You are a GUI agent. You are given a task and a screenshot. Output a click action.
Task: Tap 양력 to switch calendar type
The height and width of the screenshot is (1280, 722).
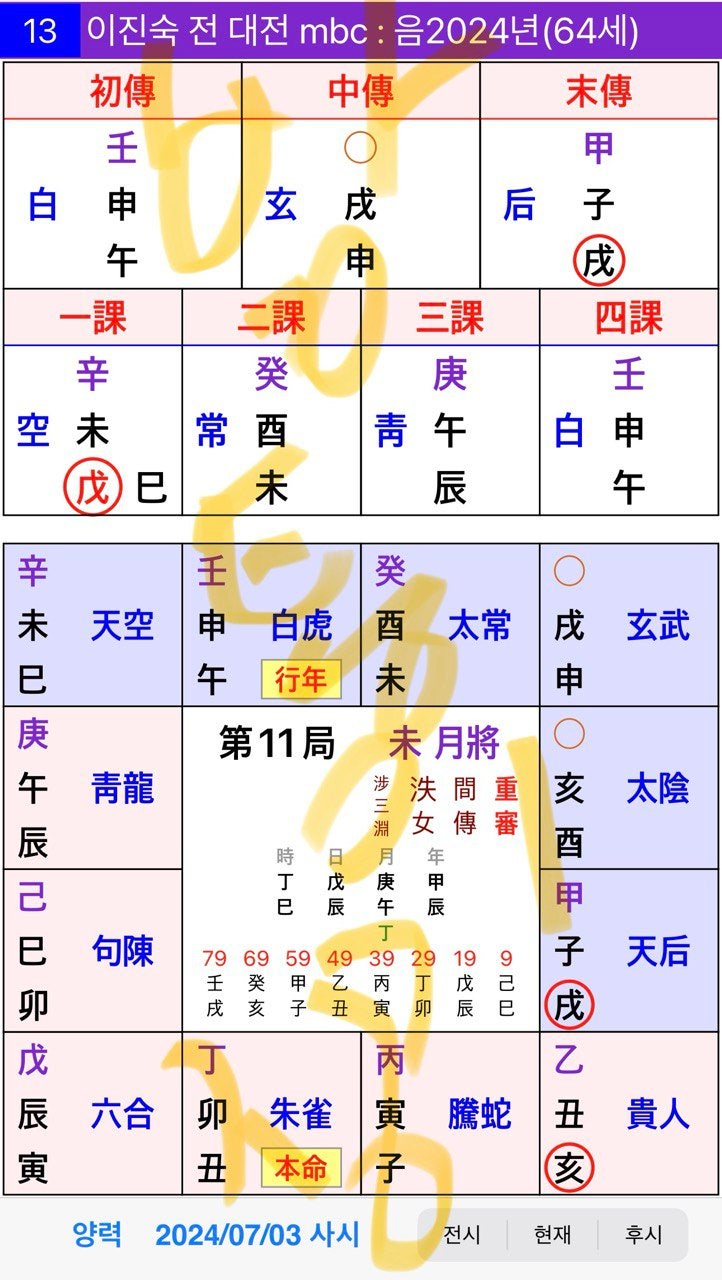pos(97,1234)
